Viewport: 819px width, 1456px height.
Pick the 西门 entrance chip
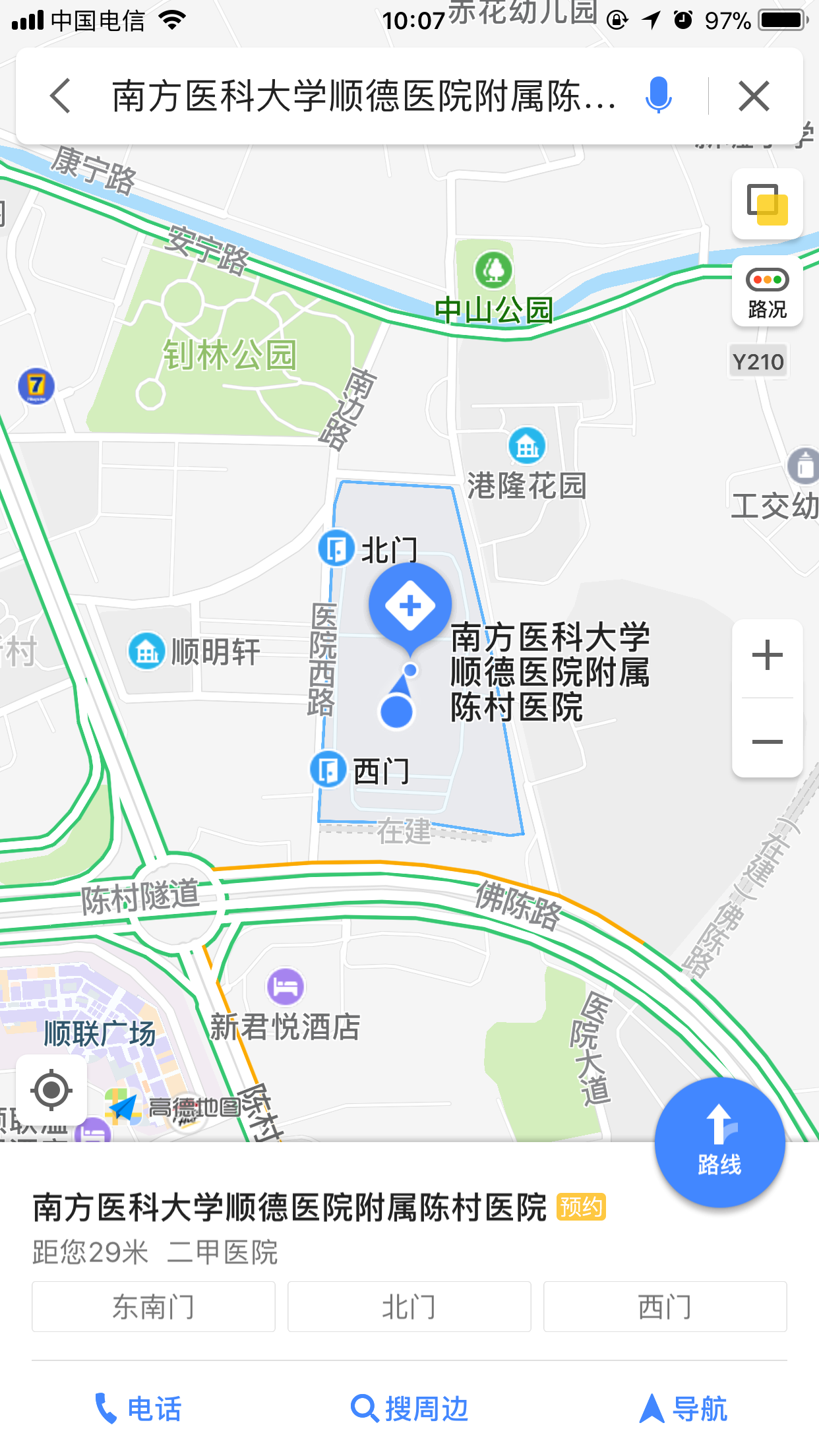coord(665,1306)
